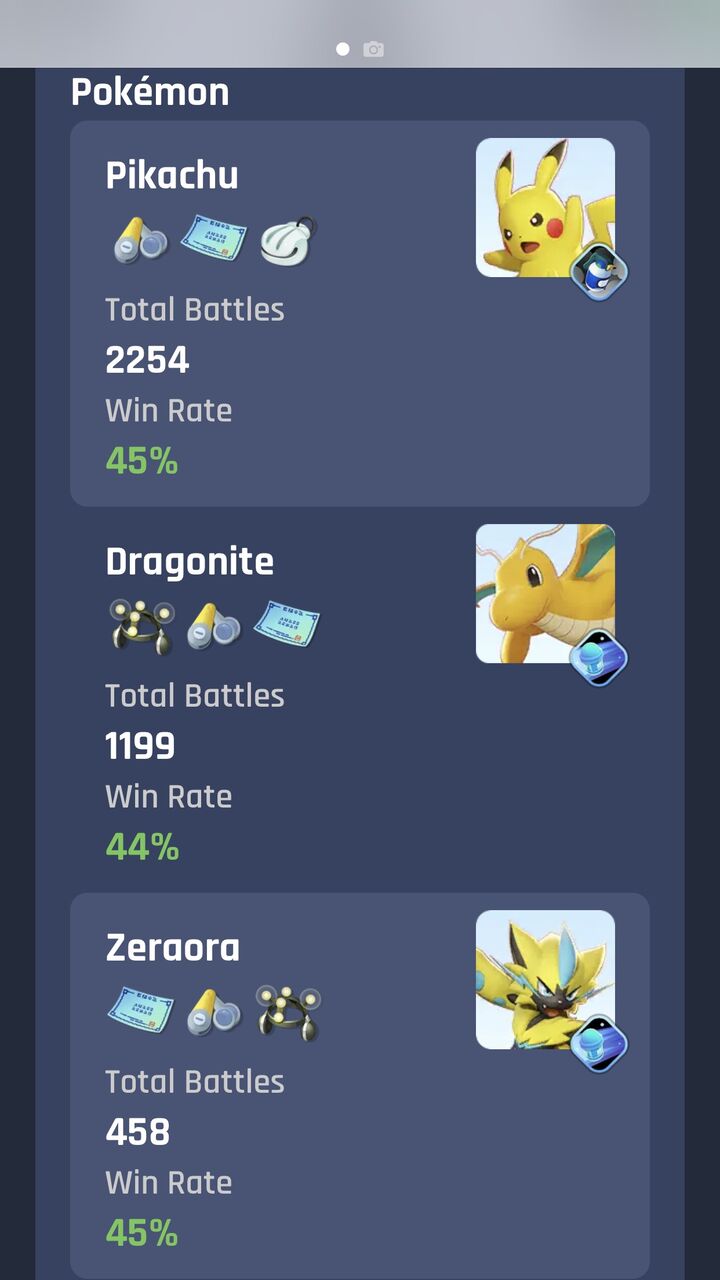Image resolution: width=720 pixels, height=1280 pixels.
Task: View the Dragonite stats card
Action: pyautogui.click(x=360, y=700)
